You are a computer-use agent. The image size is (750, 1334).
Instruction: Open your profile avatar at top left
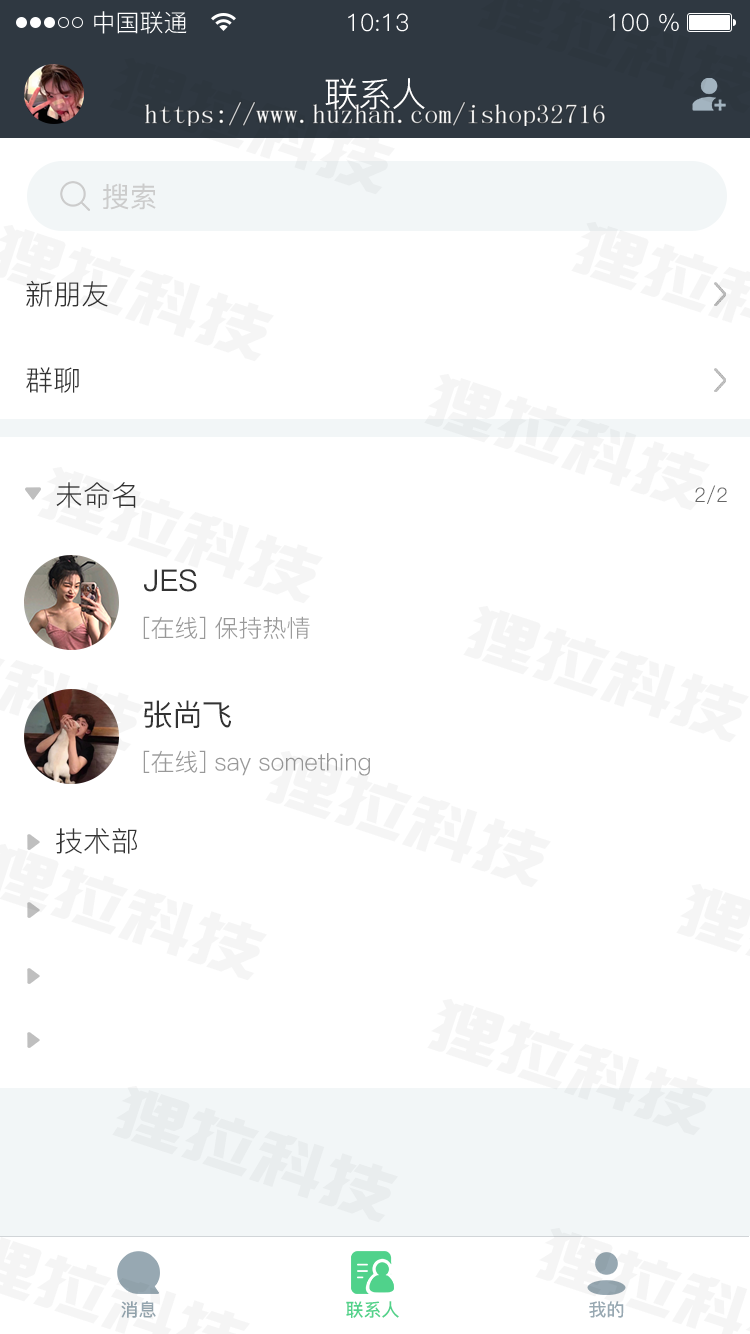53,94
